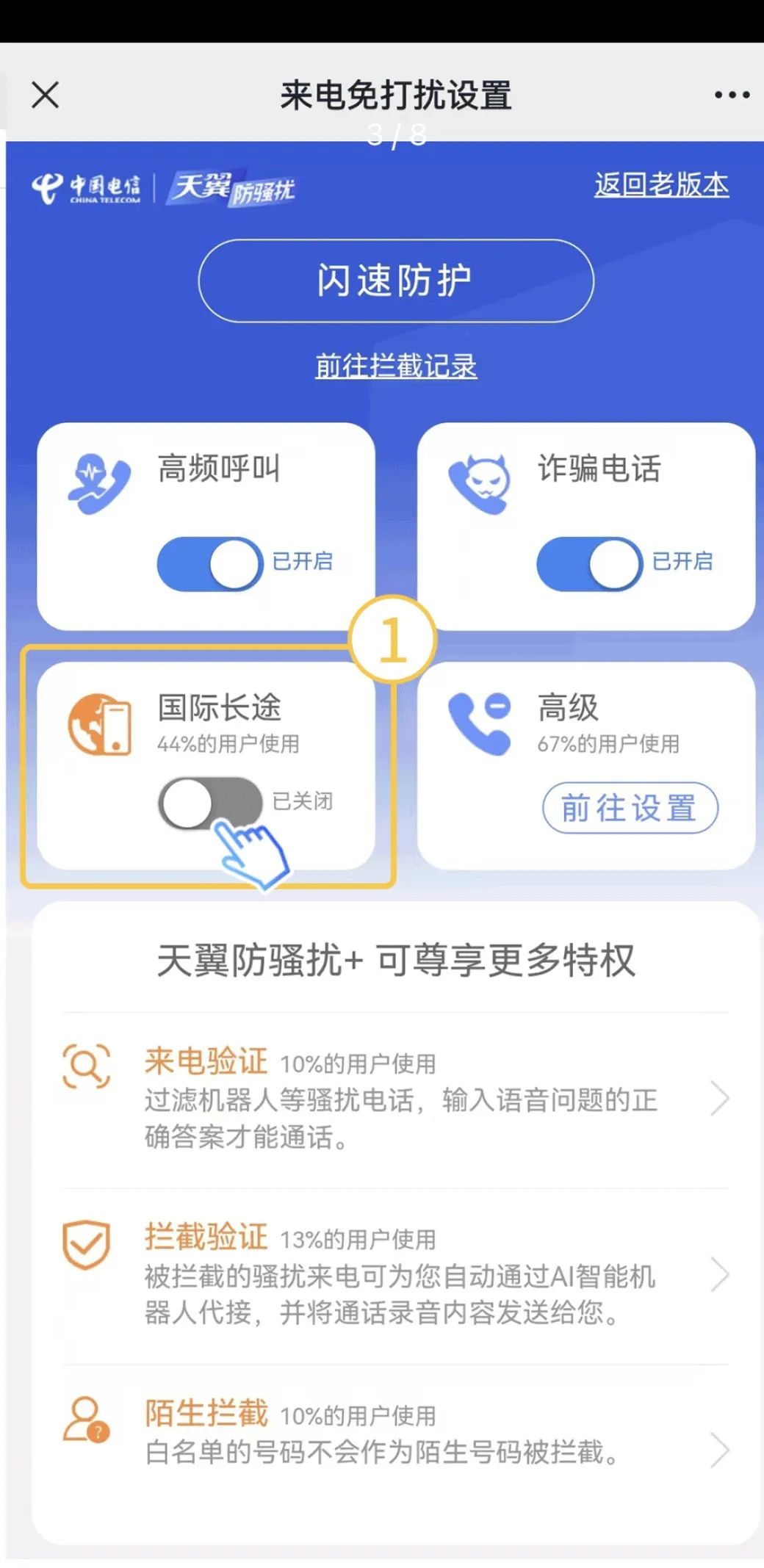764x1568 pixels.
Task: Activate the 闪速防护 button
Action: [396, 281]
